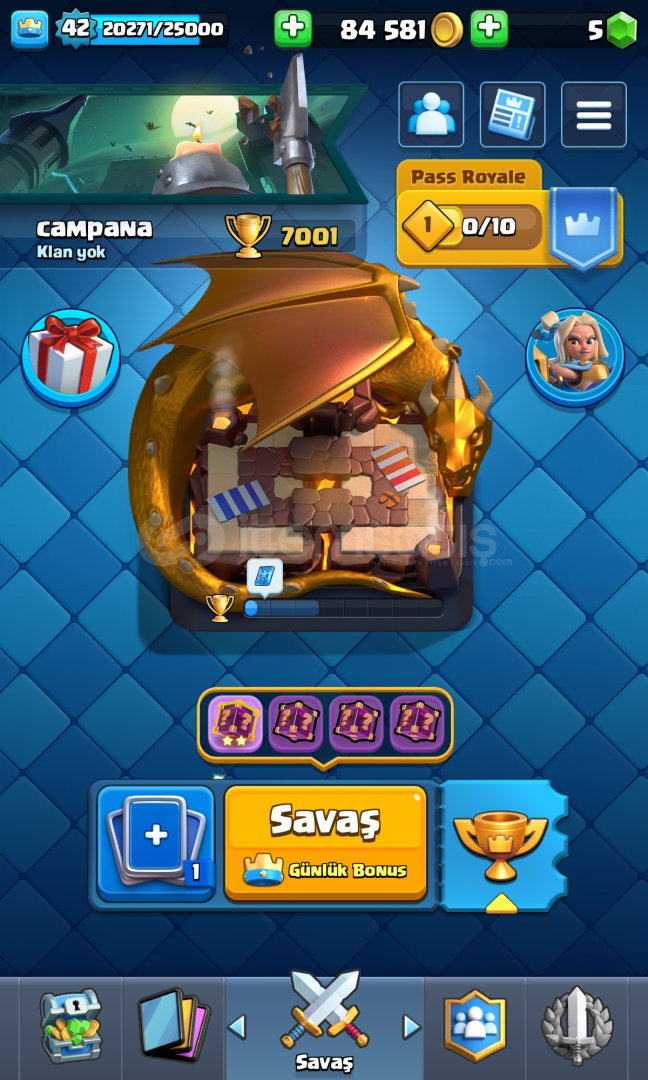The height and width of the screenshot is (1080, 648).
Task: Open the two-star mystery chest slot
Action: 235,724
